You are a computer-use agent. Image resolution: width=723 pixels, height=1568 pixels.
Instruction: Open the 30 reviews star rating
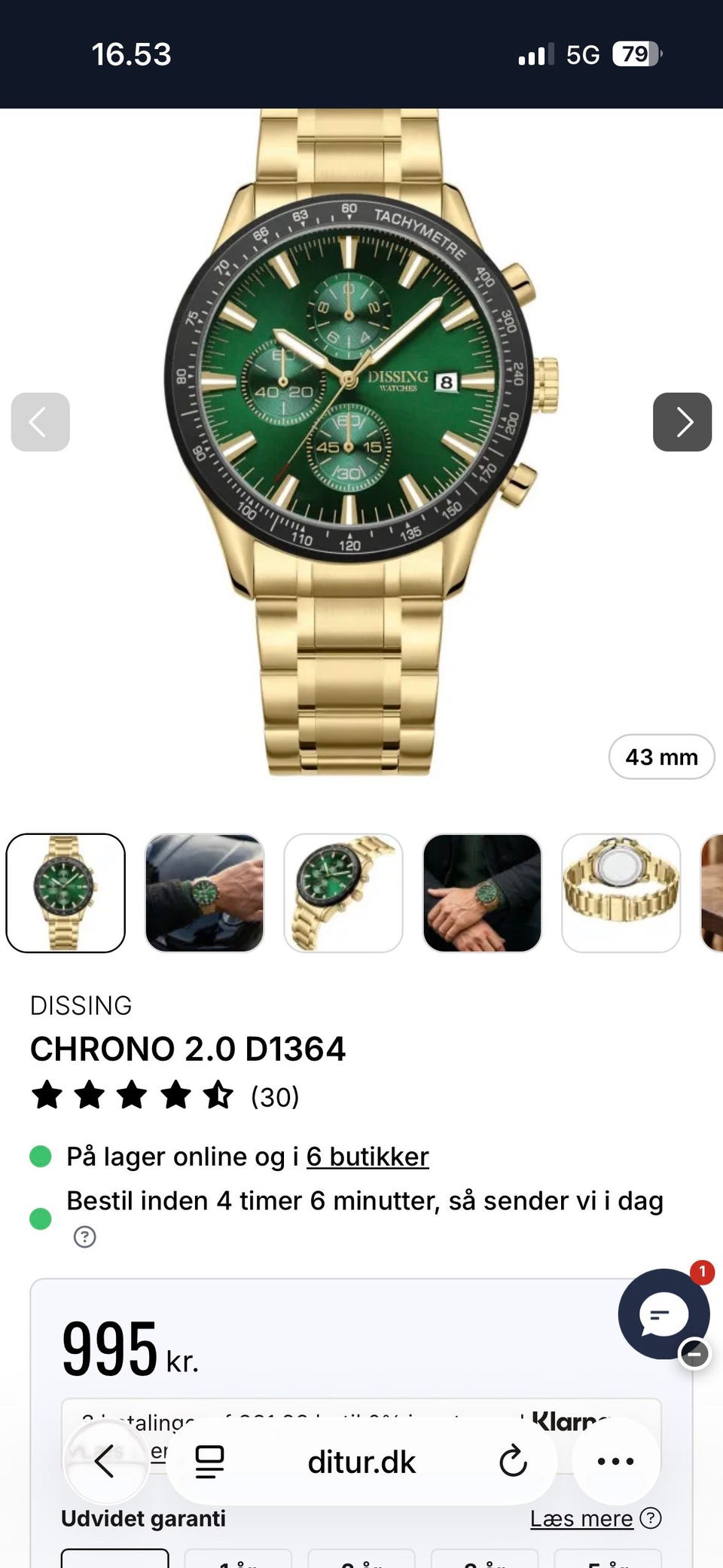point(165,1096)
